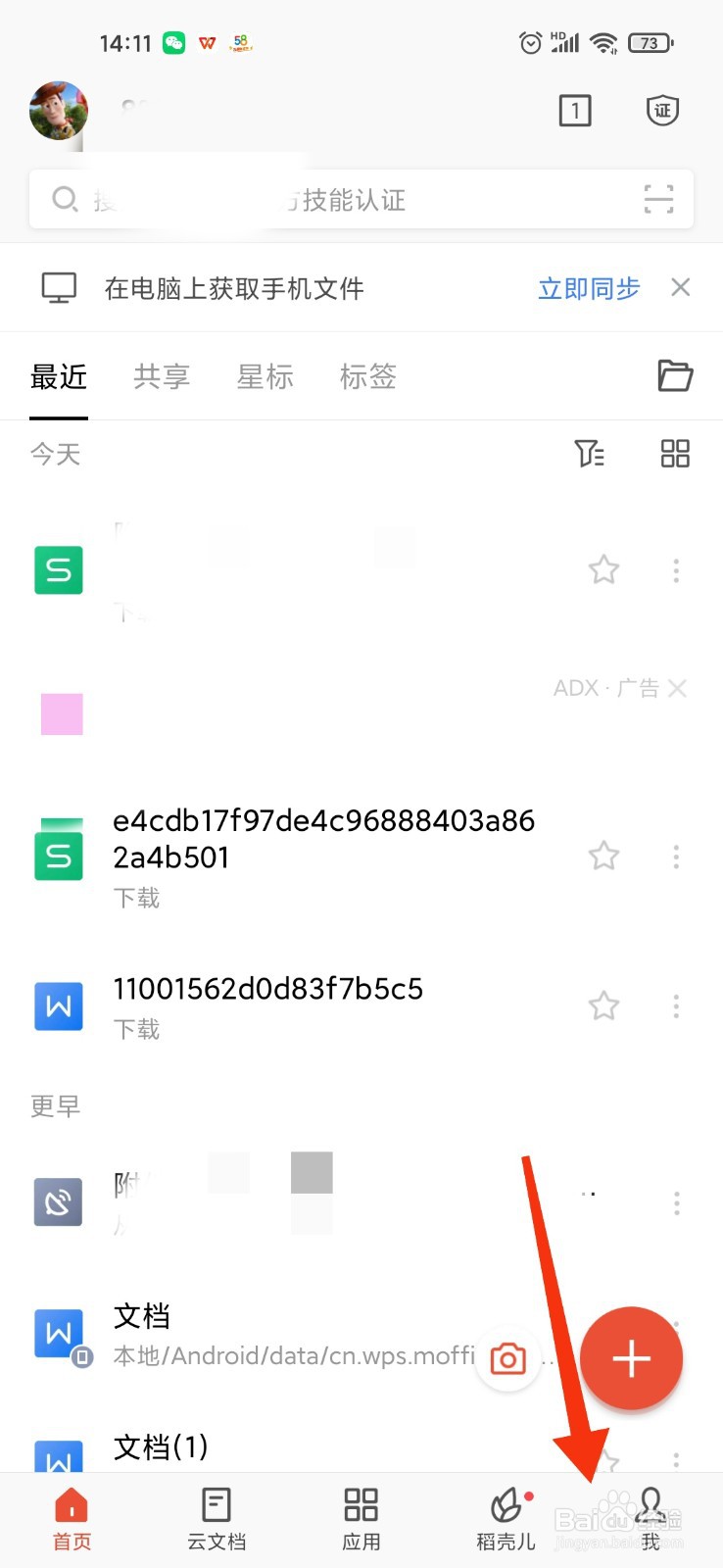Open options menu for 11001562d0d83f7b5c5
Screen dimensions: 723x1568
pyautogui.click(x=676, y=1005)
